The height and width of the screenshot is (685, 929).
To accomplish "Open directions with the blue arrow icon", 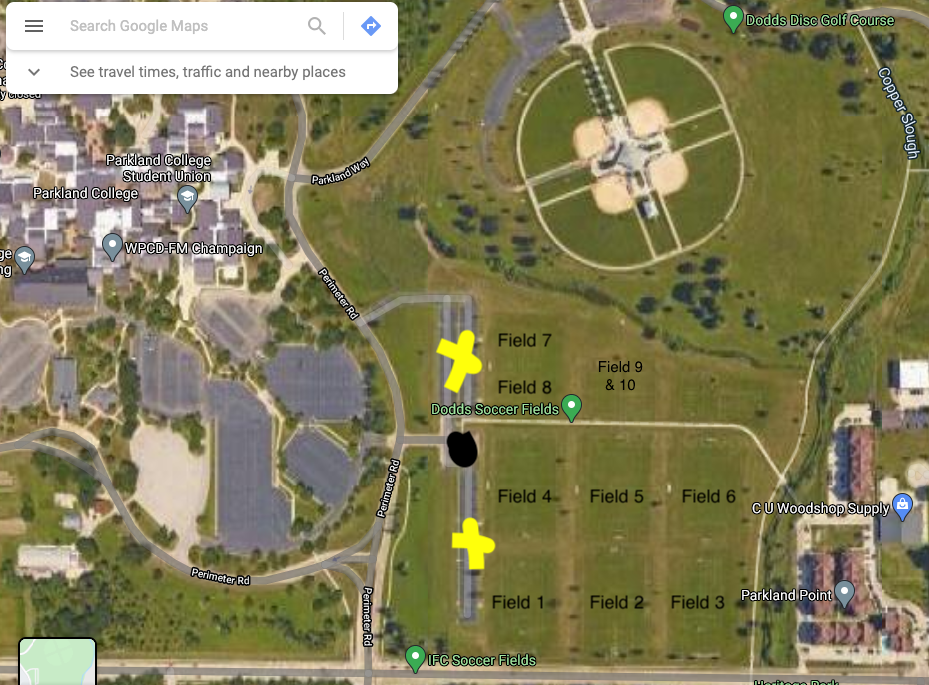I will [x=371, y=26].
